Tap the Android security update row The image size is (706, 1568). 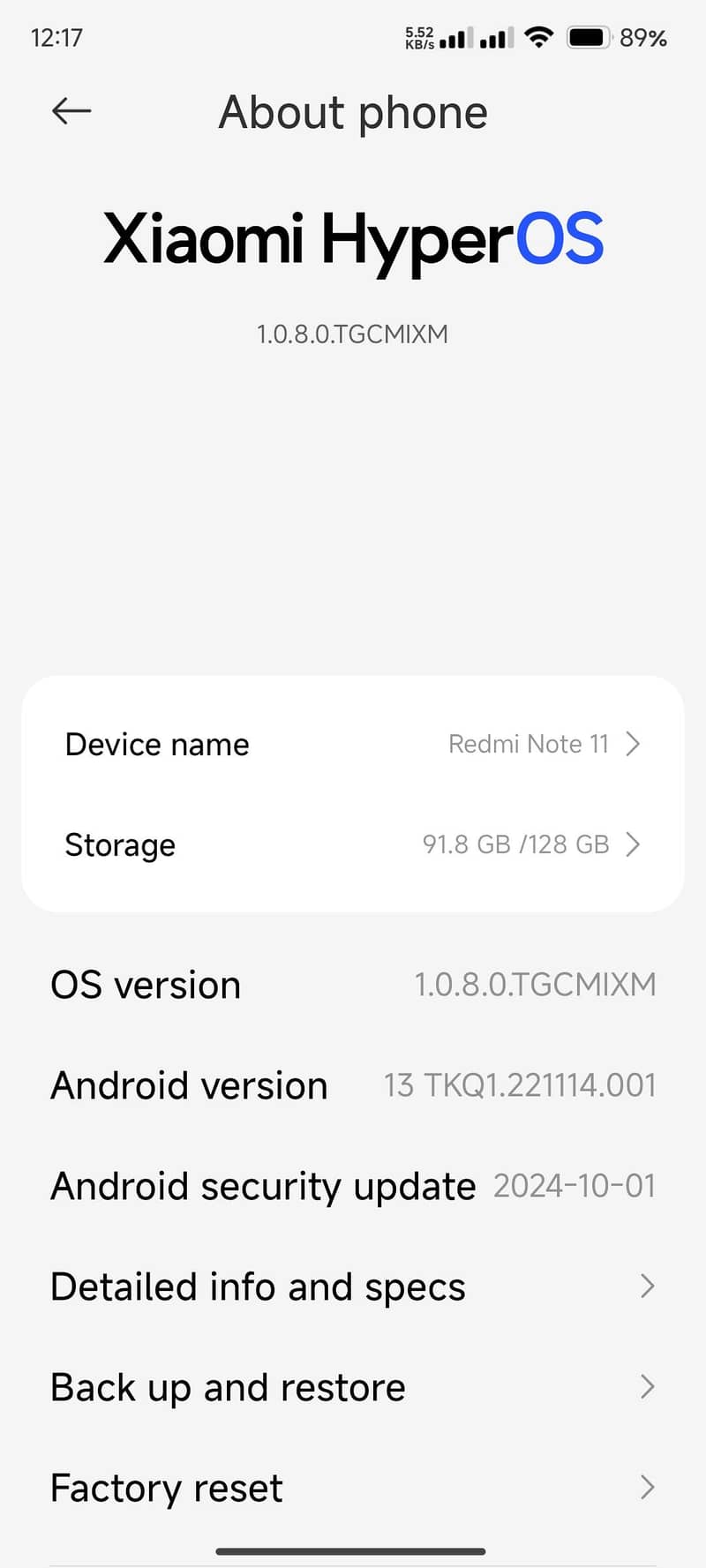coord(353,1186)
